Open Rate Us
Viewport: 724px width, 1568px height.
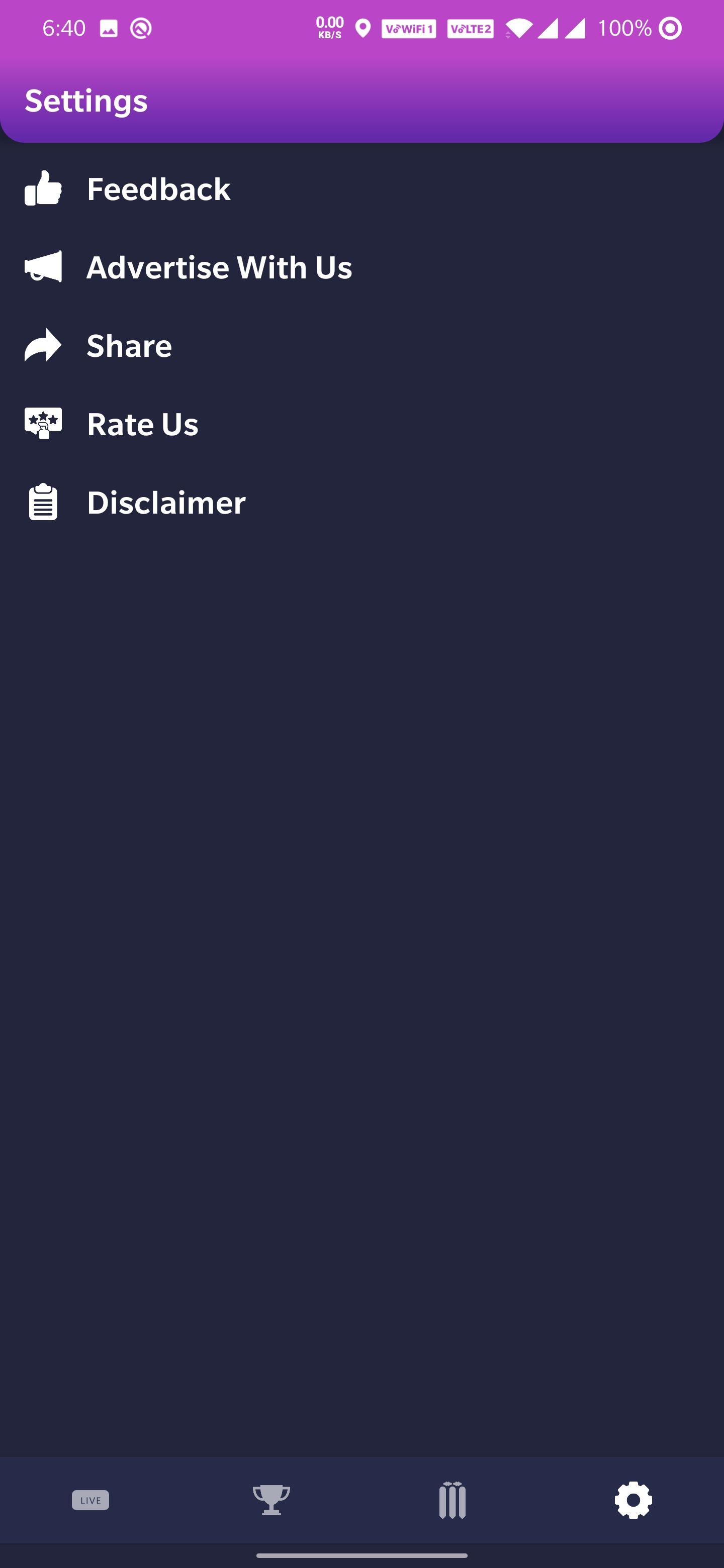tap(142, 424)
